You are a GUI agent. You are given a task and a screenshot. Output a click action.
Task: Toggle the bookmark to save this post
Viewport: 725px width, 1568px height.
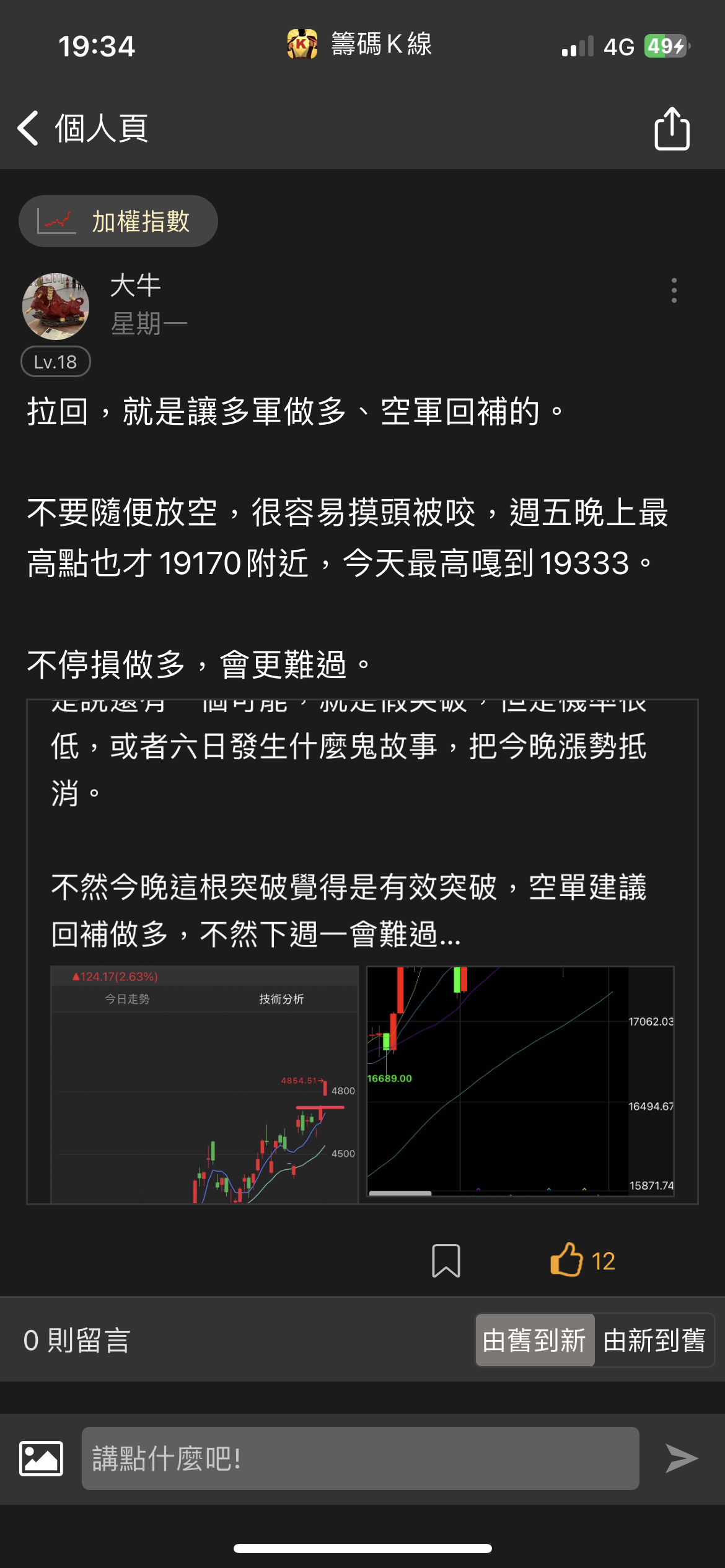(x=447, y=1261)
